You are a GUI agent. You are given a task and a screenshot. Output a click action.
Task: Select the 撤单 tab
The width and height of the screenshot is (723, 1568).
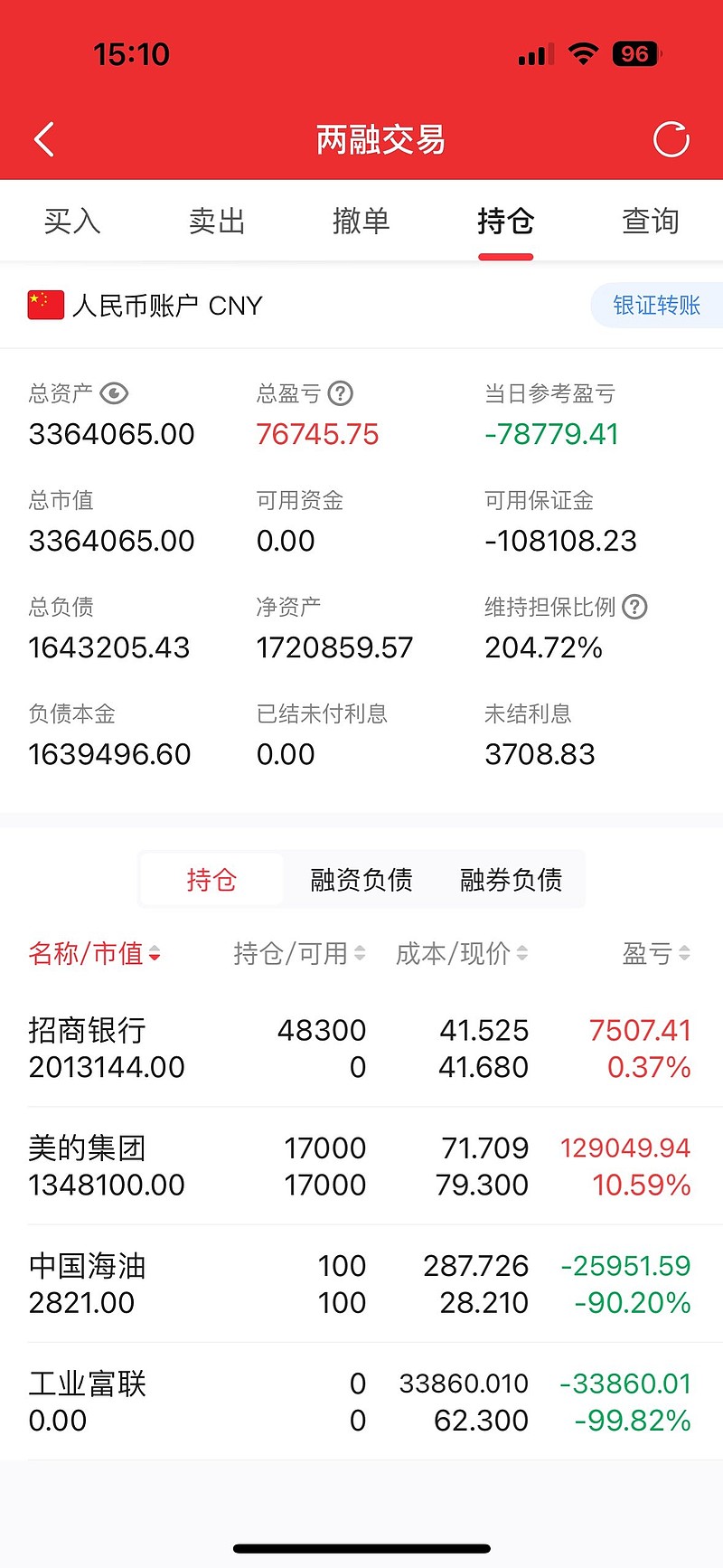pyautogui.click(x=361, y=221)
